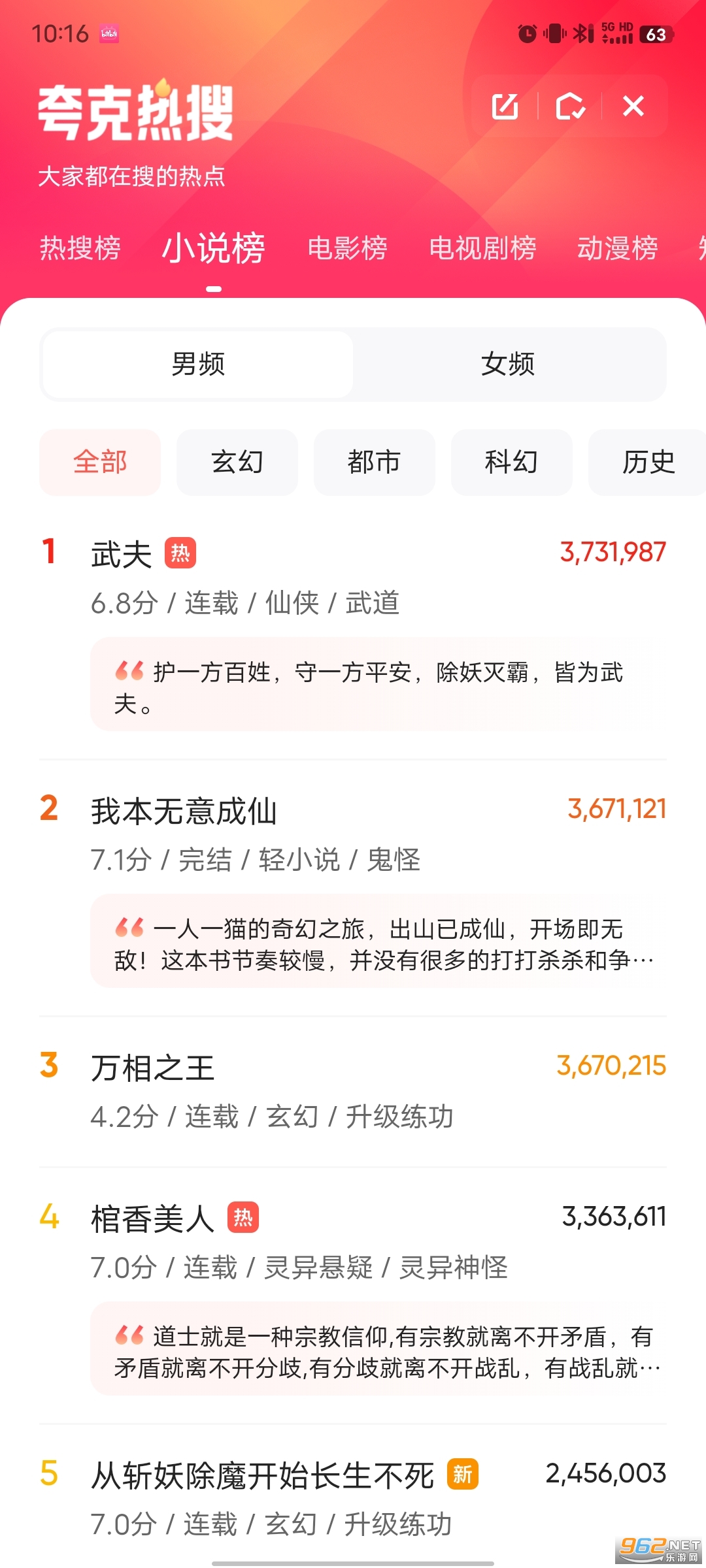Open the top-ranked novel 武夫
Image resolution: width=706 pixels, height=1568 pixels.
[x=122, y=555]
